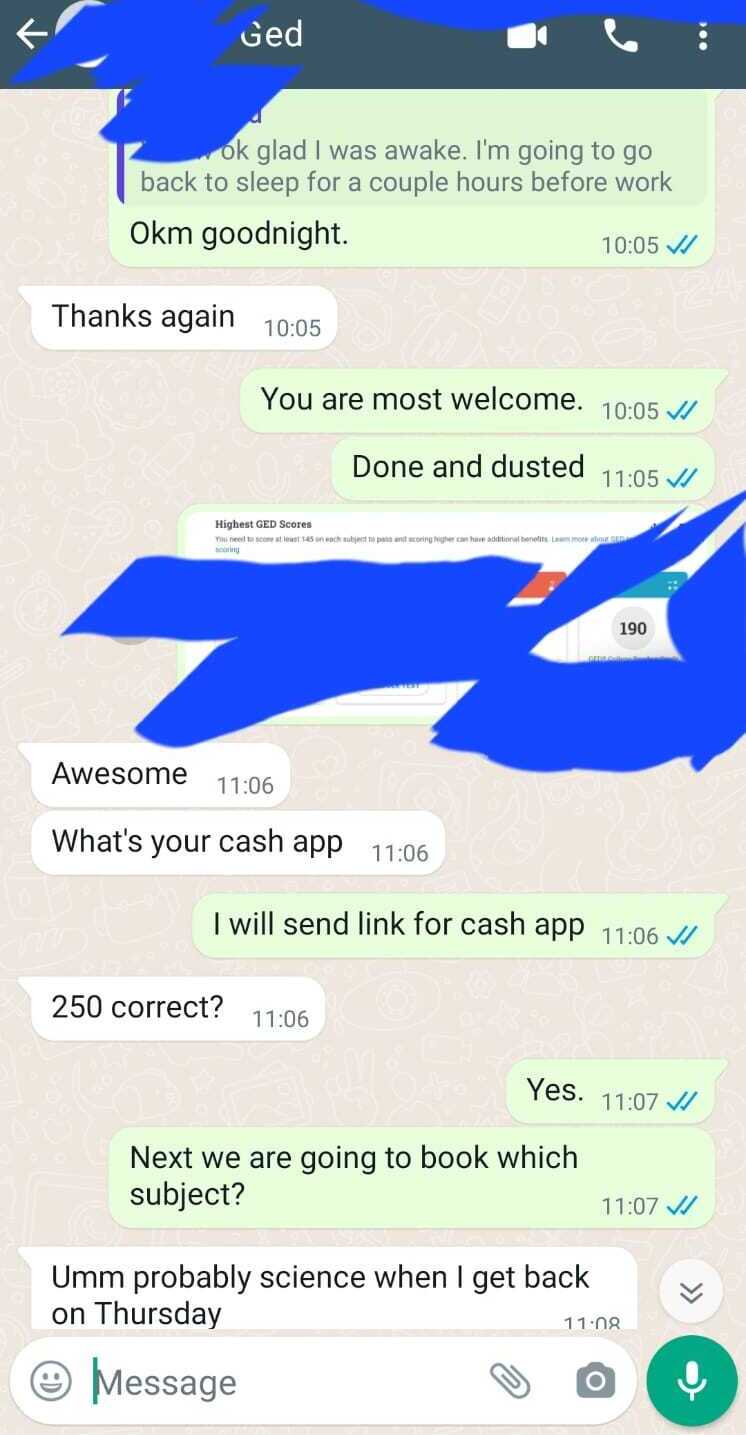
Task: Start a video call with Ged
Action: pos(527,38)
